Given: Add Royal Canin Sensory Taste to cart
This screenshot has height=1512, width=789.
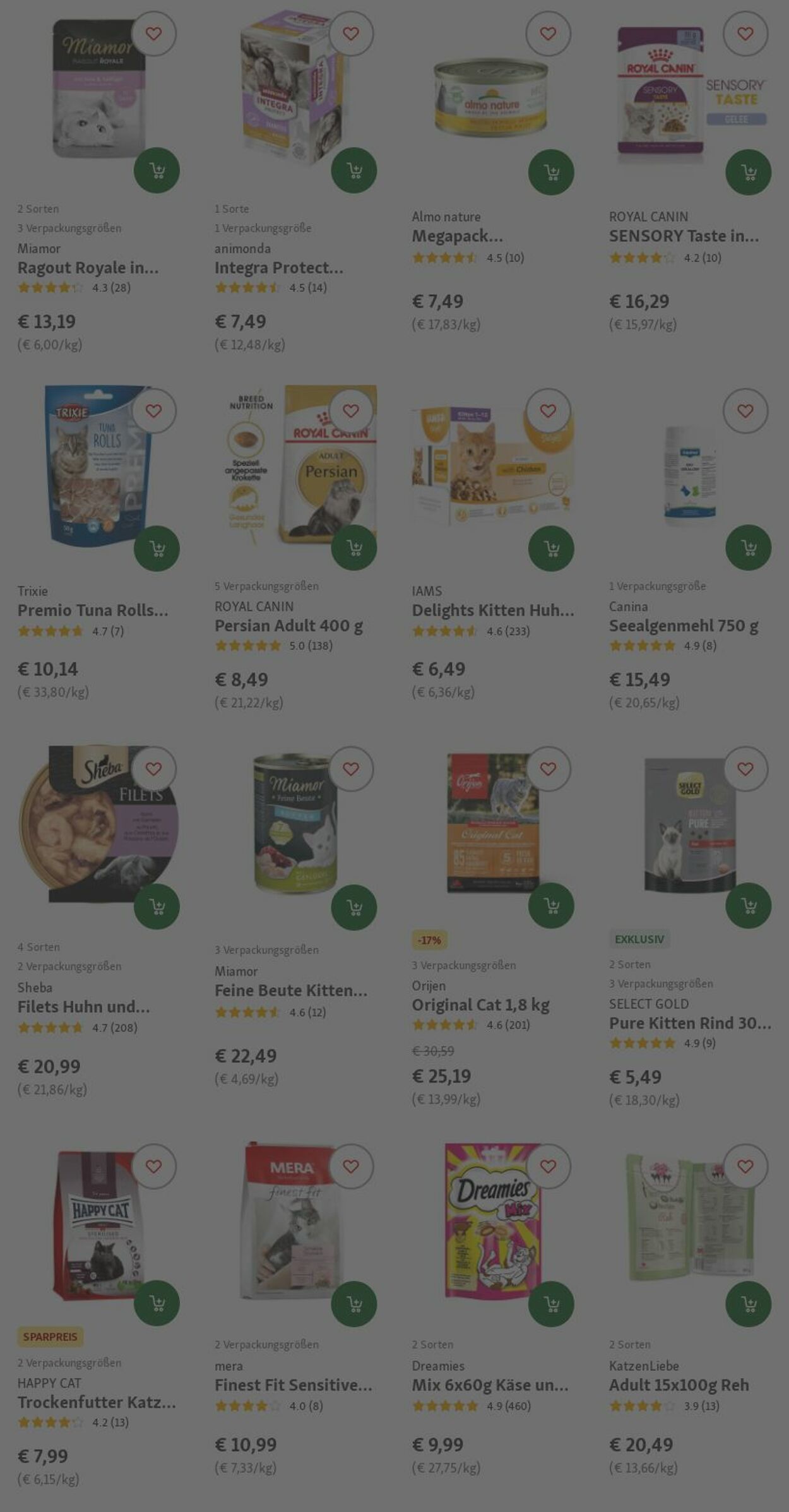Looking at the screenshot, I should click(748, 172).
